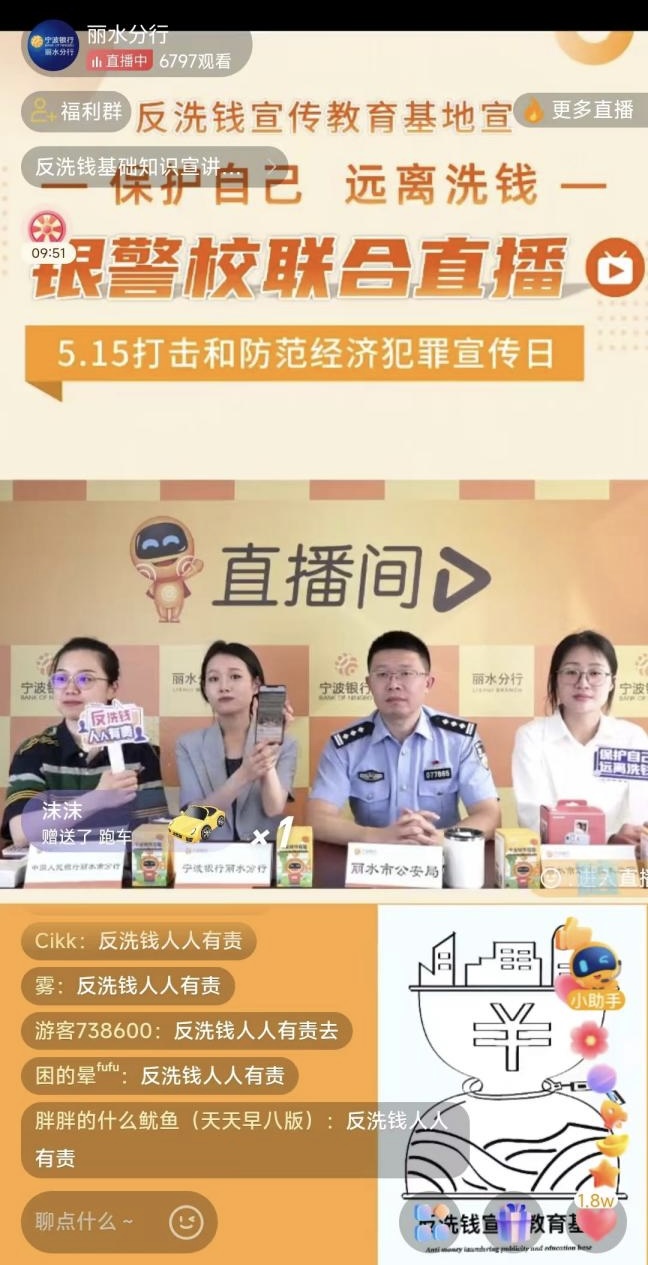
Task: Open the 丽水分行 host profile
Action: point(53,46)
